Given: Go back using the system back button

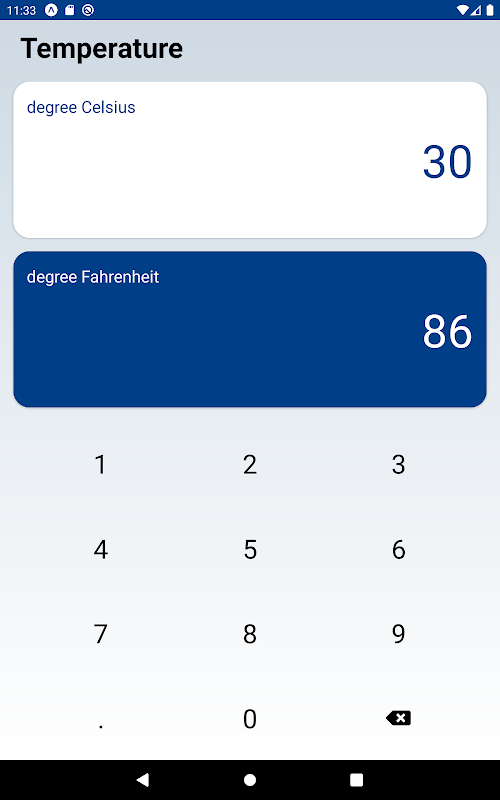Looking at the screenshot, I should [x=143, y=780].
